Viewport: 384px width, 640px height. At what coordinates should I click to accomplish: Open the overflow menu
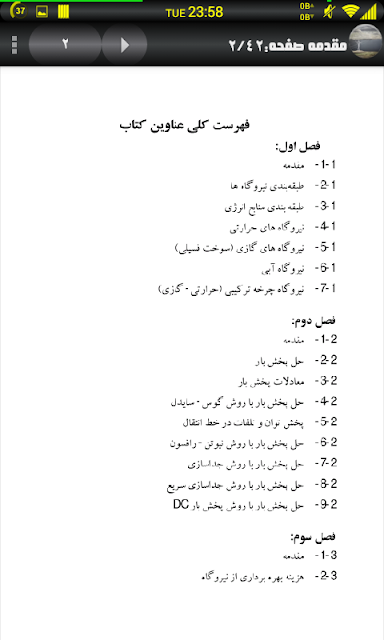pyautogui.click(x=14, y=44)
